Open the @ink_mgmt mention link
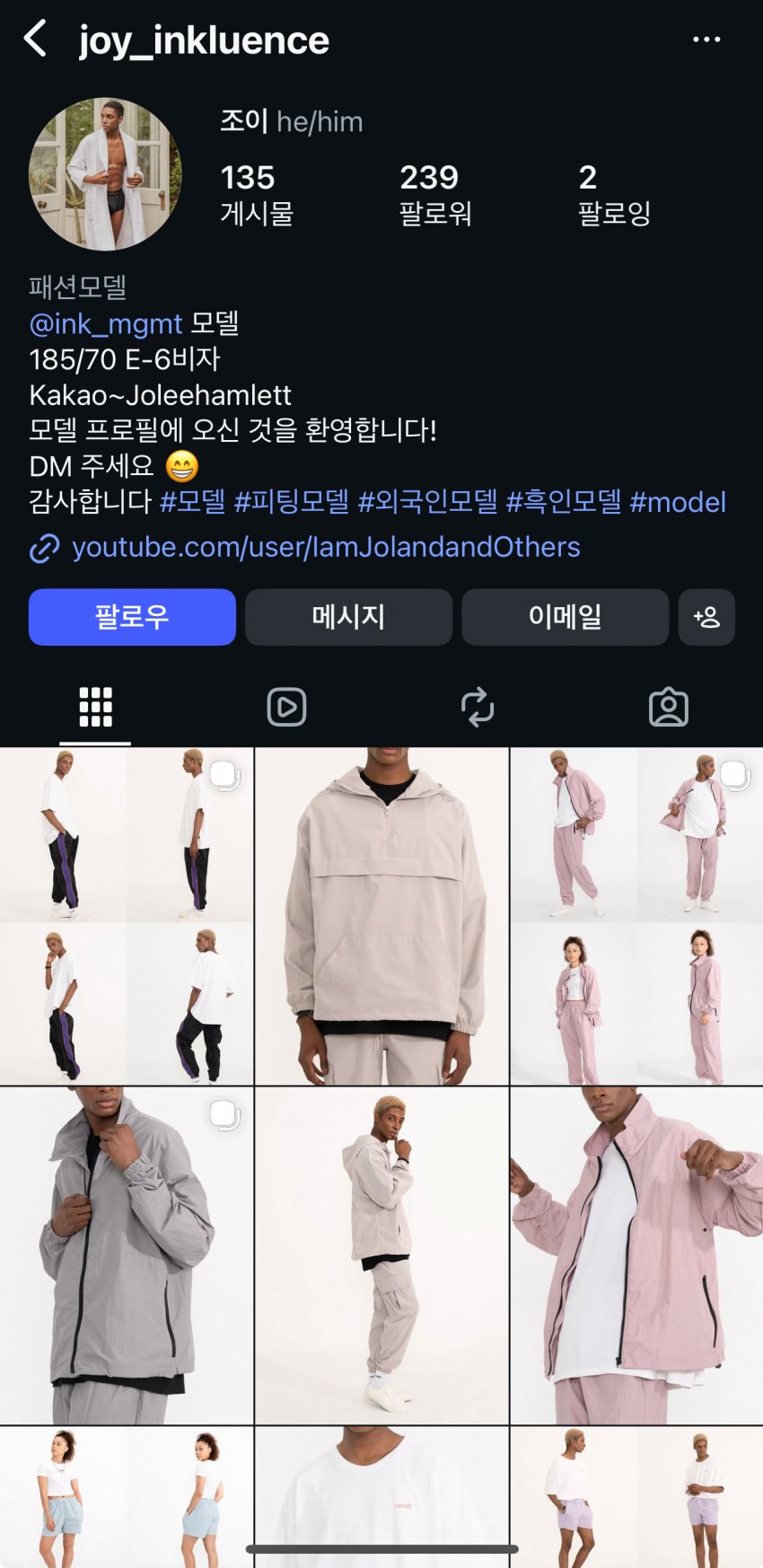The height and width of the screenshot is (1568, 763). click(x=106, y=323)
